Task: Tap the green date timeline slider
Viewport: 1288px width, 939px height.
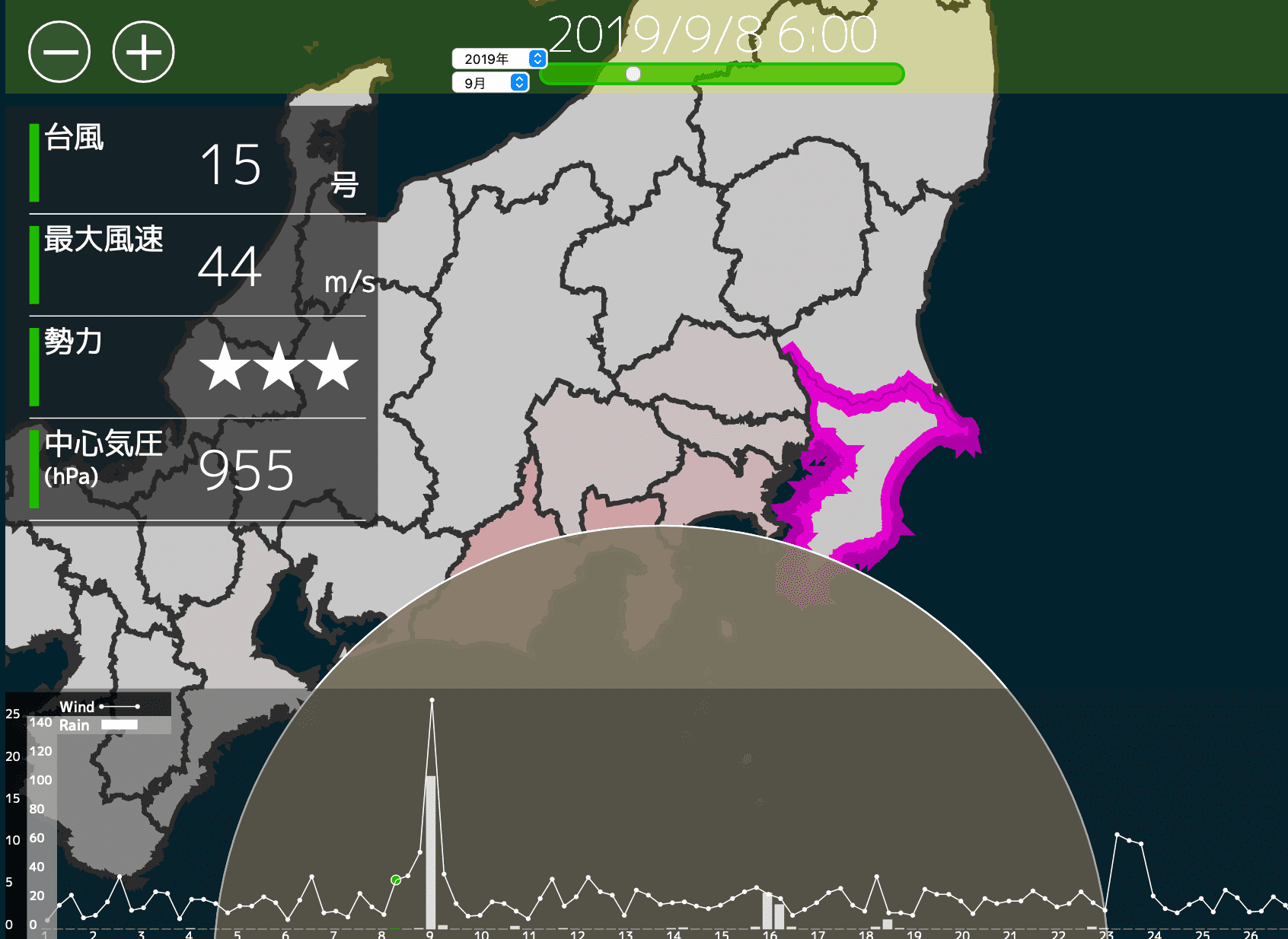Action: (722, 74)
